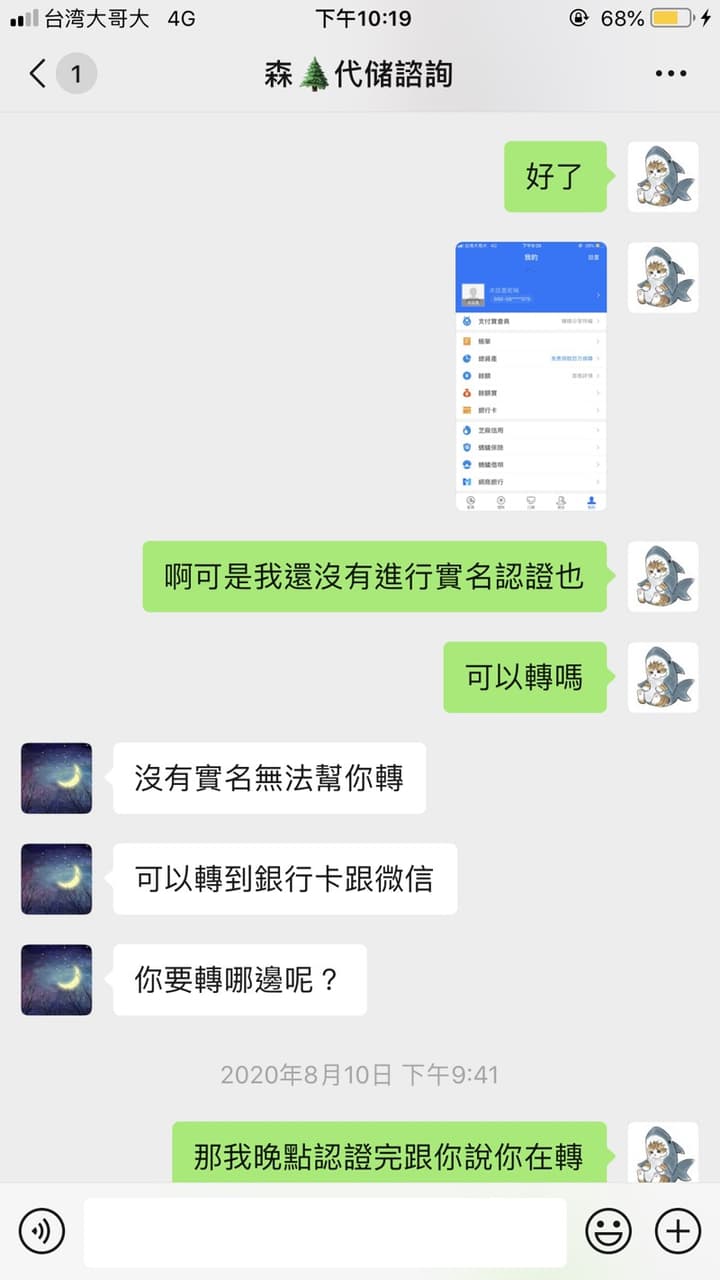720x1280 pixels.
Task: Open the emoji sticker picker
Action: pos(608,1230)
